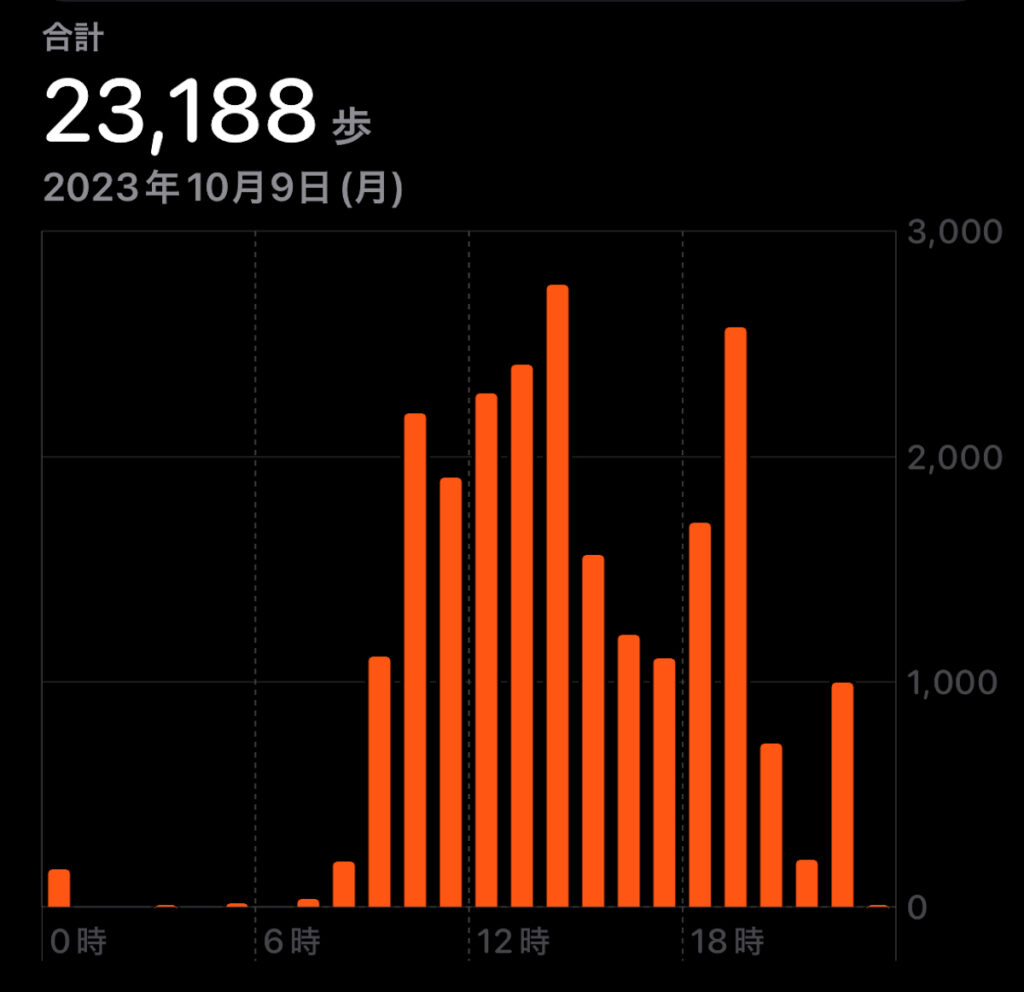Screen dimensions: 1024x992
Task: Select the step bar at 0時
Action: click(x=59, y=888)
